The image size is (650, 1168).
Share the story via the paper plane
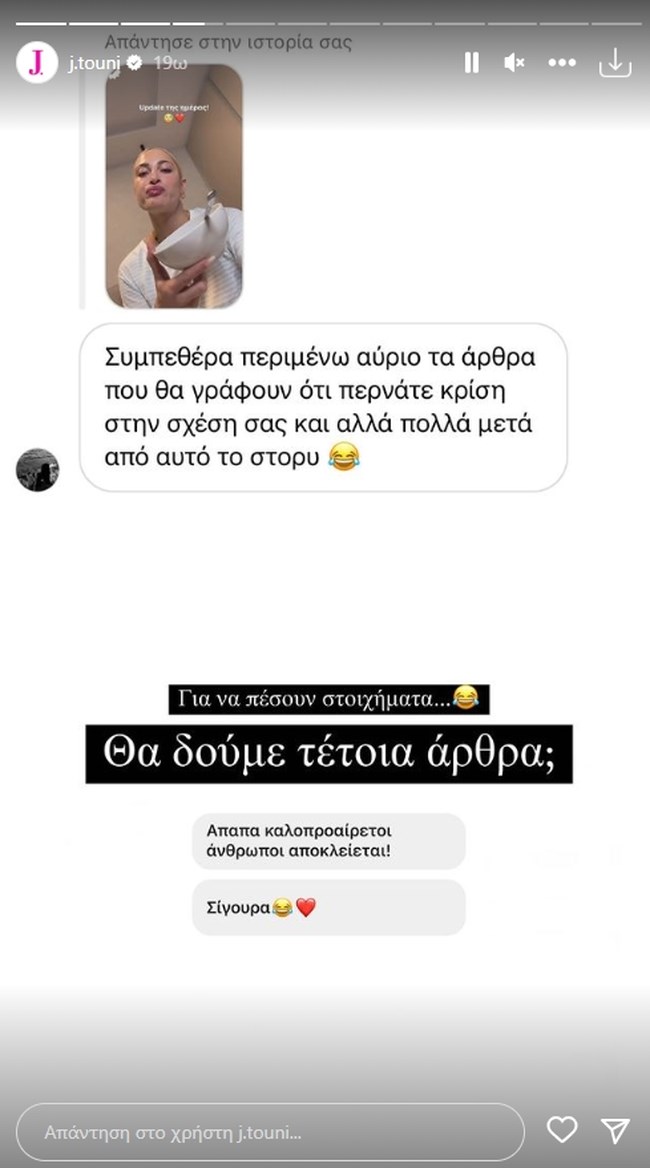pyautogui.click(x=614, y=1131)
